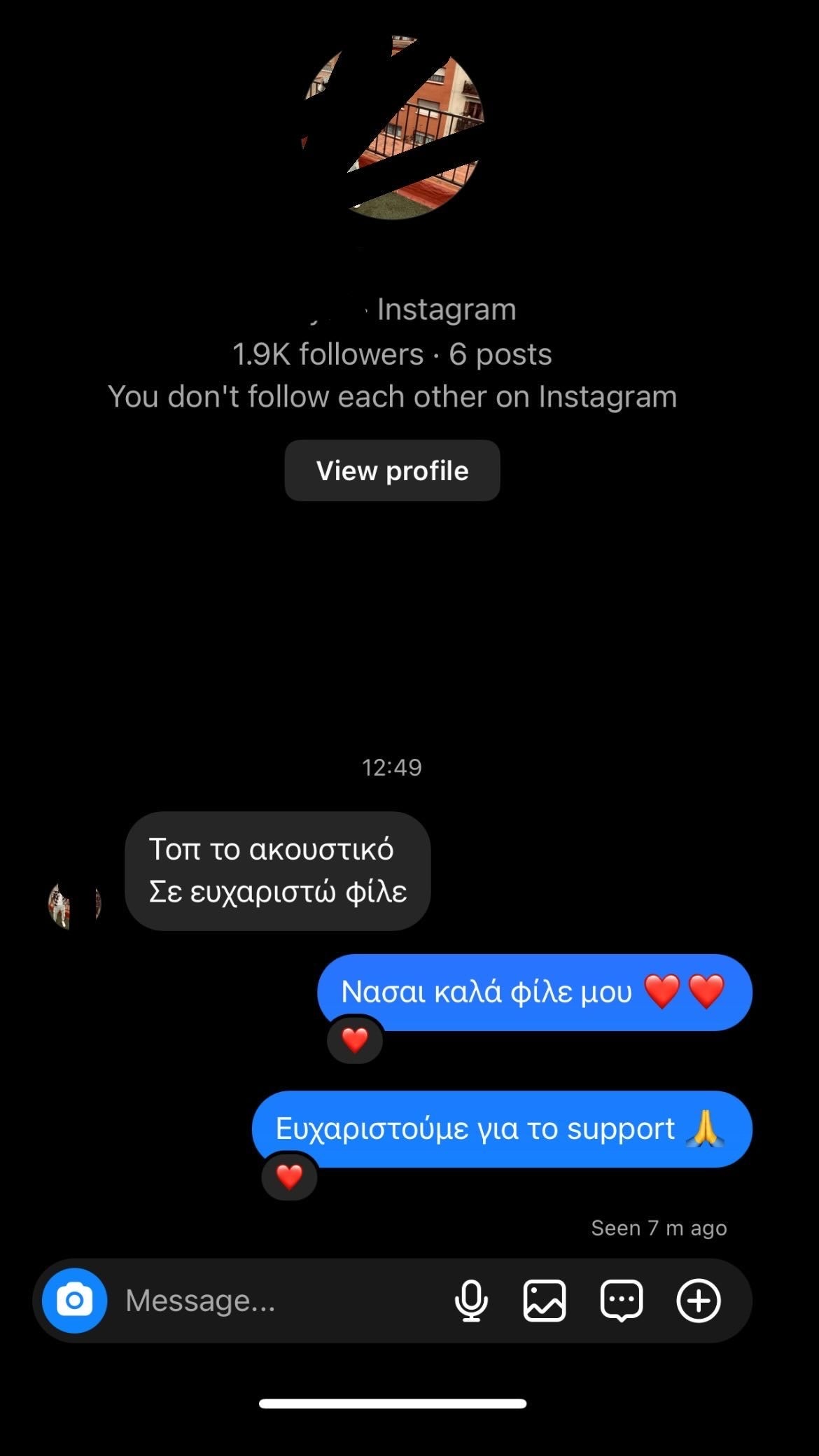Open the View profile button

click(392, 470)
